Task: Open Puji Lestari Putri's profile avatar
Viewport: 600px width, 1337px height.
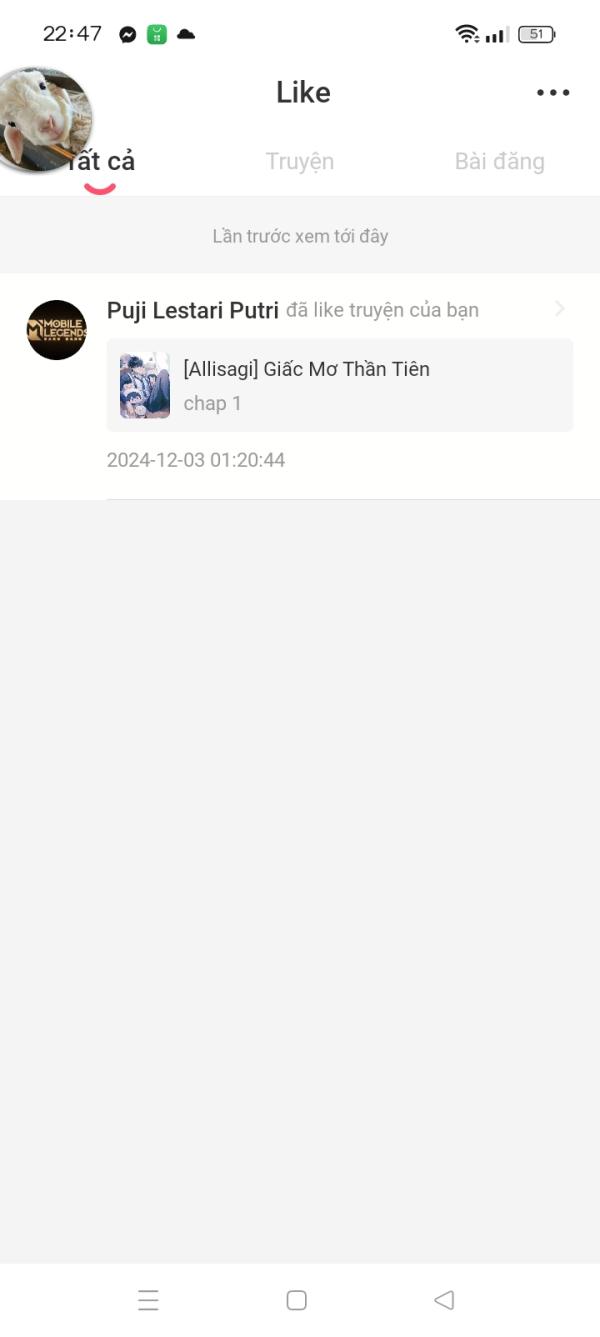Action: pos(56,330)
